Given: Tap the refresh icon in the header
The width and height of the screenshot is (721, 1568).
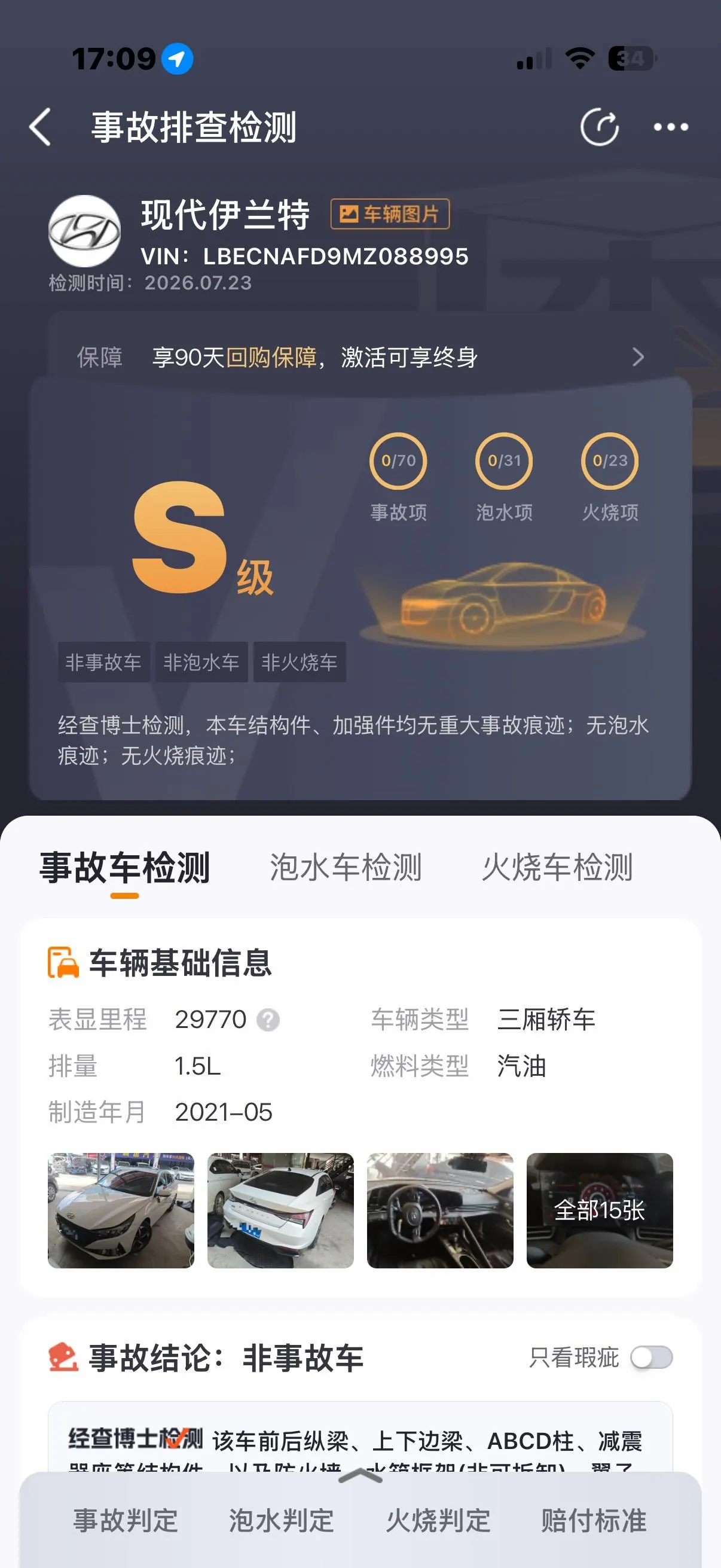Looking at the screenshot, I should (x=599, y=127).
